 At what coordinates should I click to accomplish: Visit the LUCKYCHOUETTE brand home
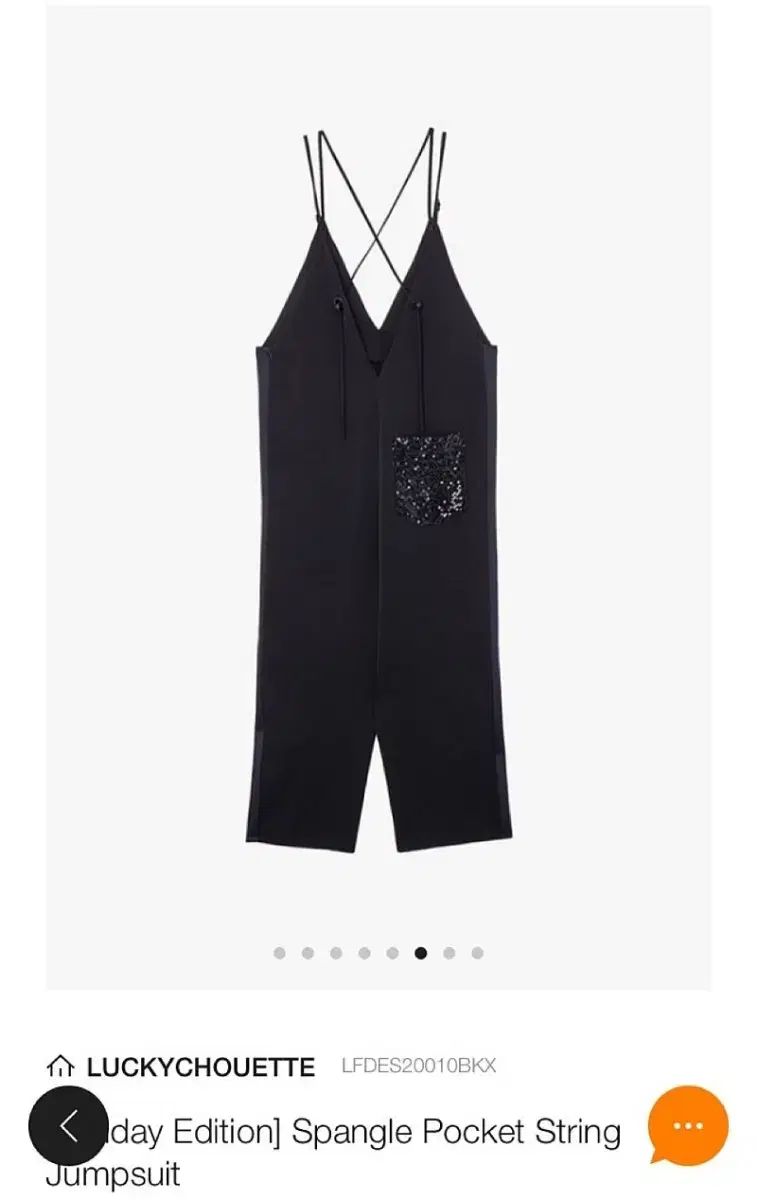pos(181,1067)
